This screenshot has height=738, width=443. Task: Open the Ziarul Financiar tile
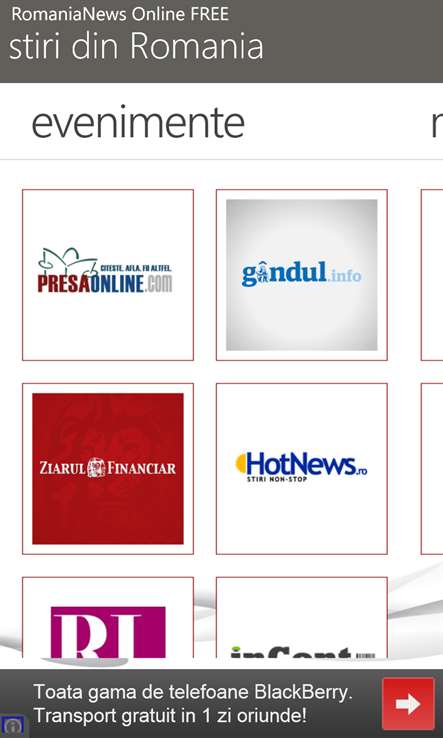click(x=108, y=469)
